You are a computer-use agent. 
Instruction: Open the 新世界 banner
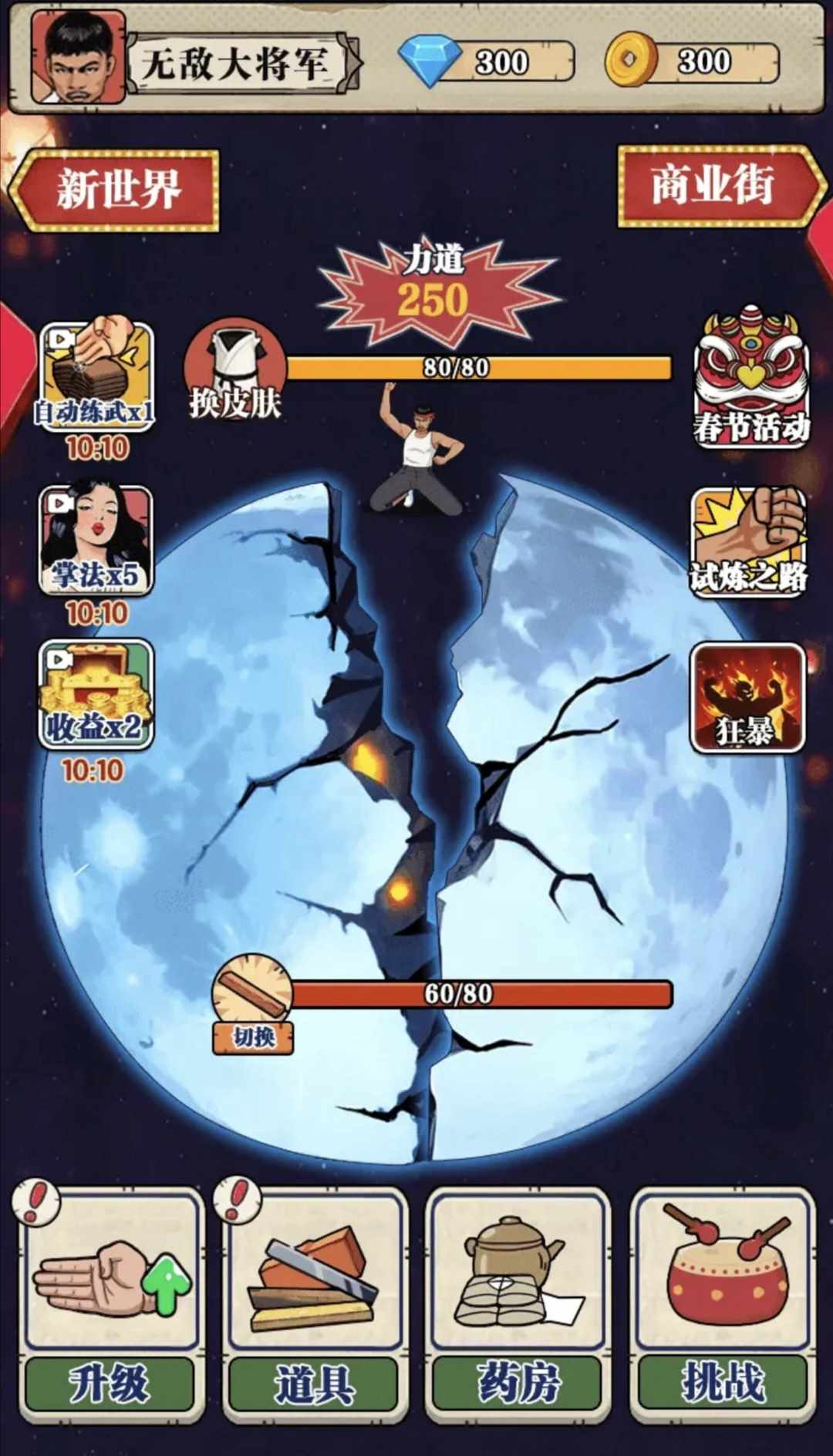(x=116, y=190)
